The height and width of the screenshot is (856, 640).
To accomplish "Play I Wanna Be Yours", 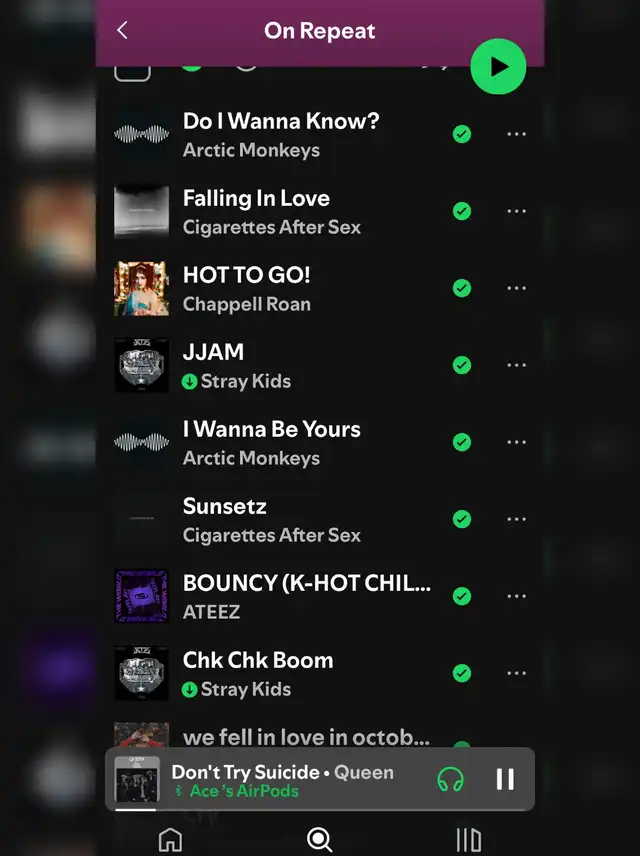I will coord(271,442).
